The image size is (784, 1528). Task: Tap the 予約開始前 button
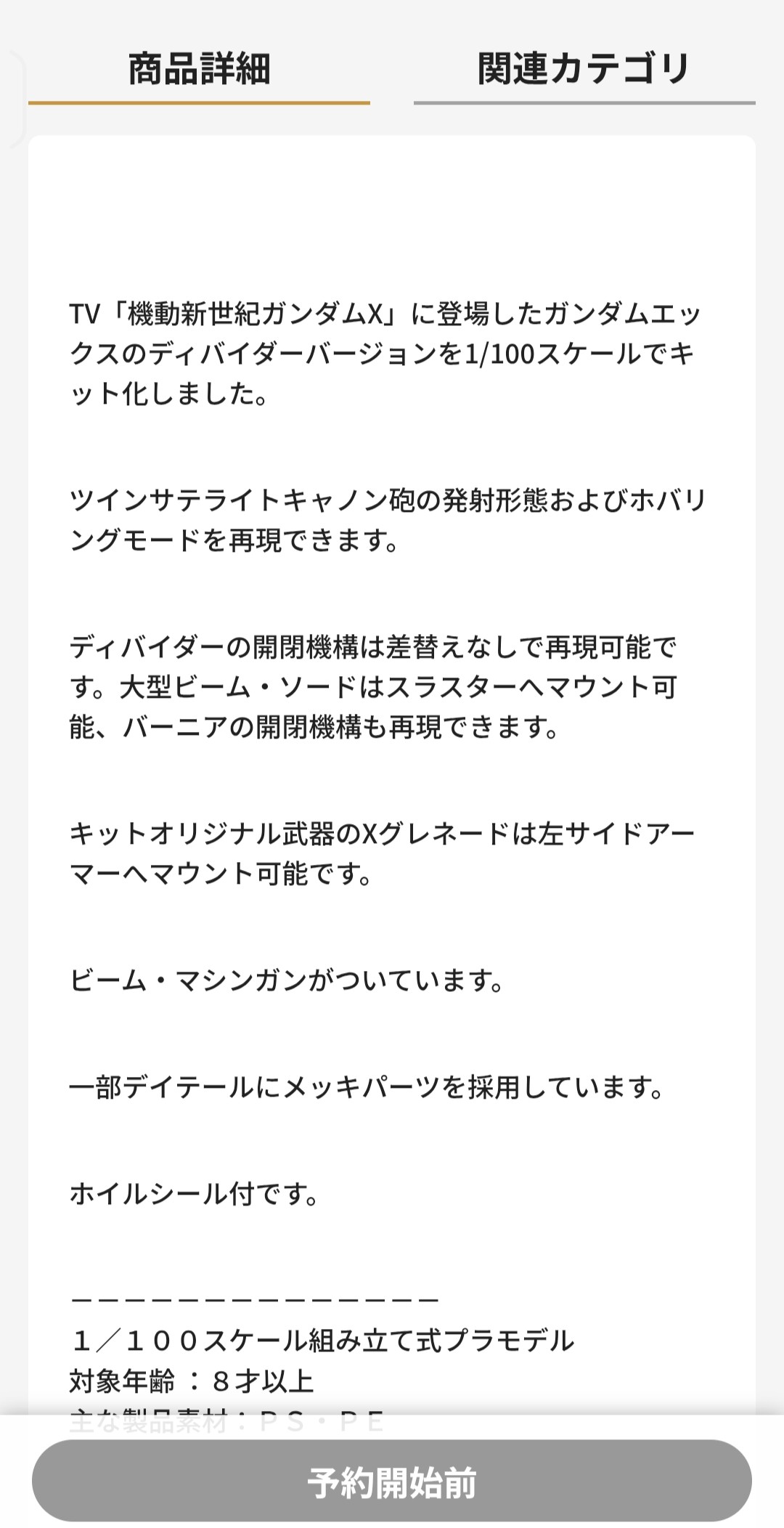tap(392, 1482)
